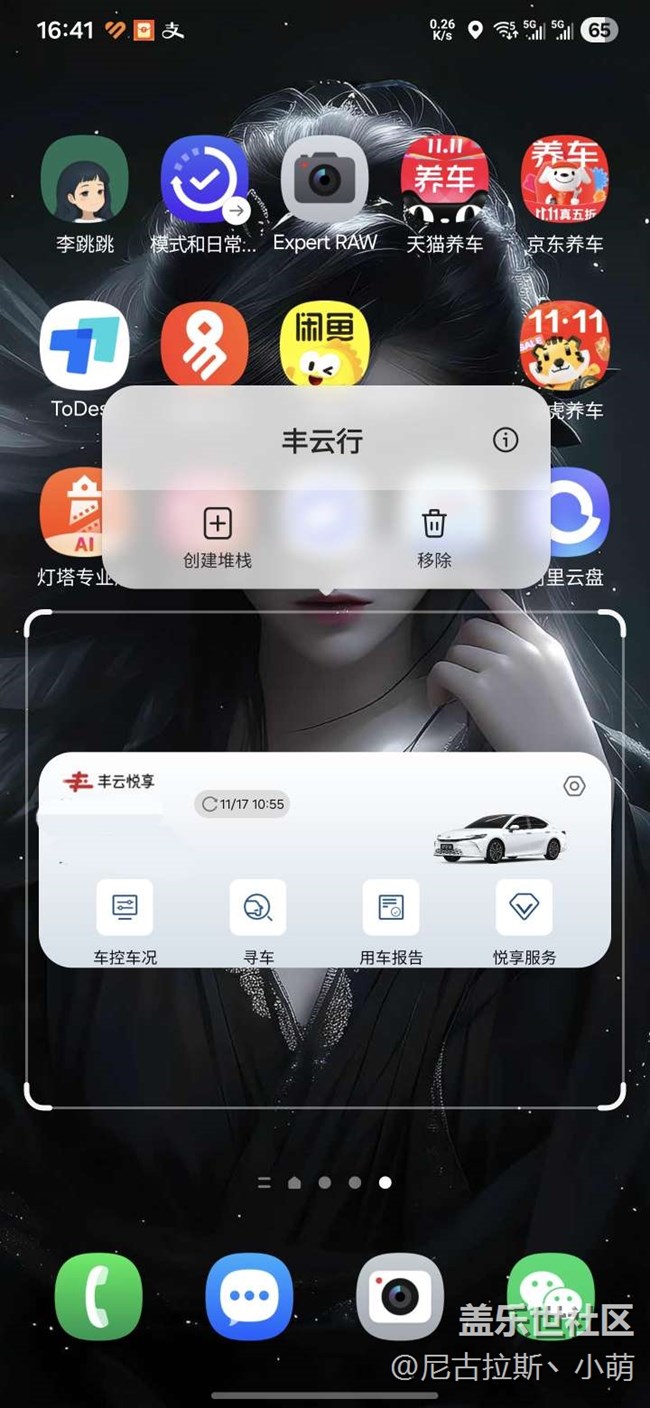Launch Expert RAW camera app
Screen dimensions: 650x1408
point(325,192)
